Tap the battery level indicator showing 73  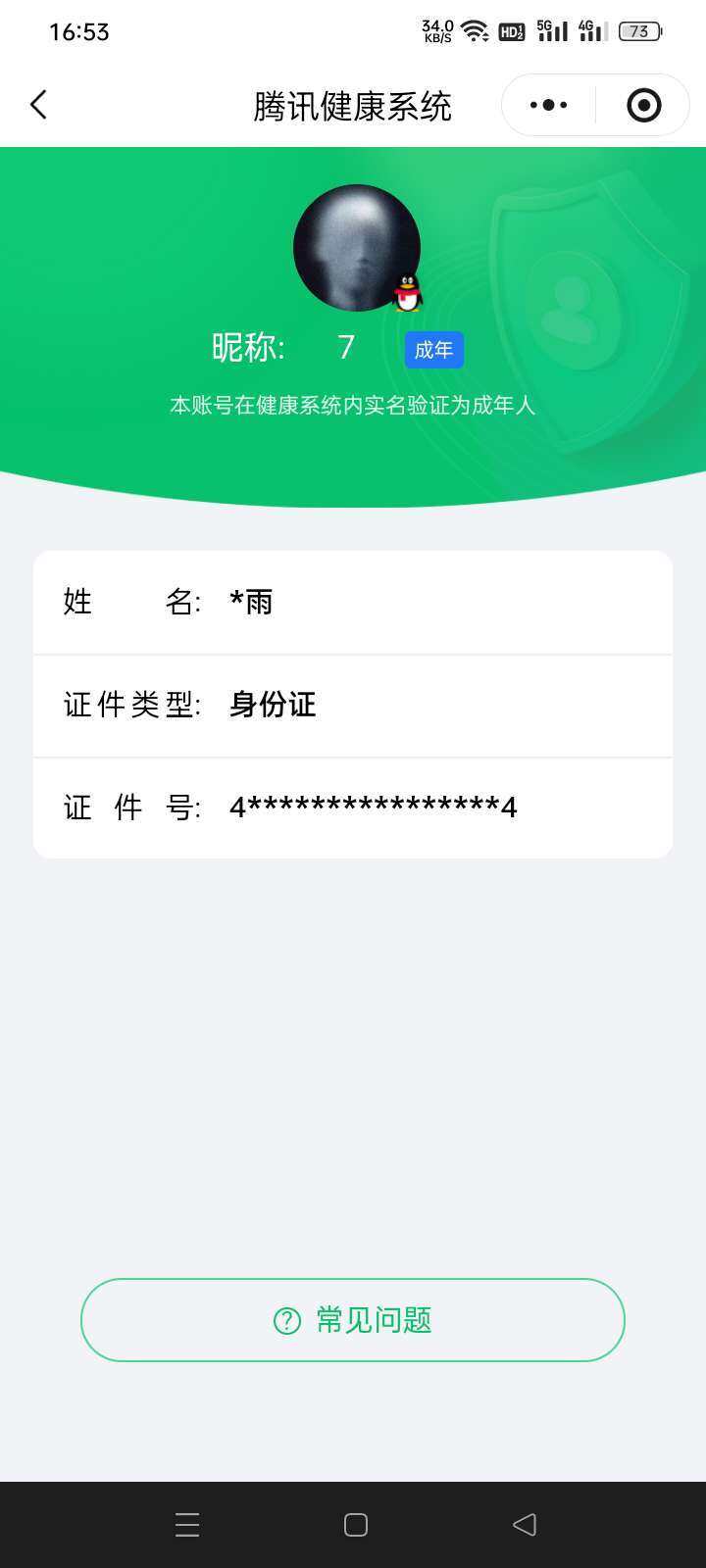[638, 30]
